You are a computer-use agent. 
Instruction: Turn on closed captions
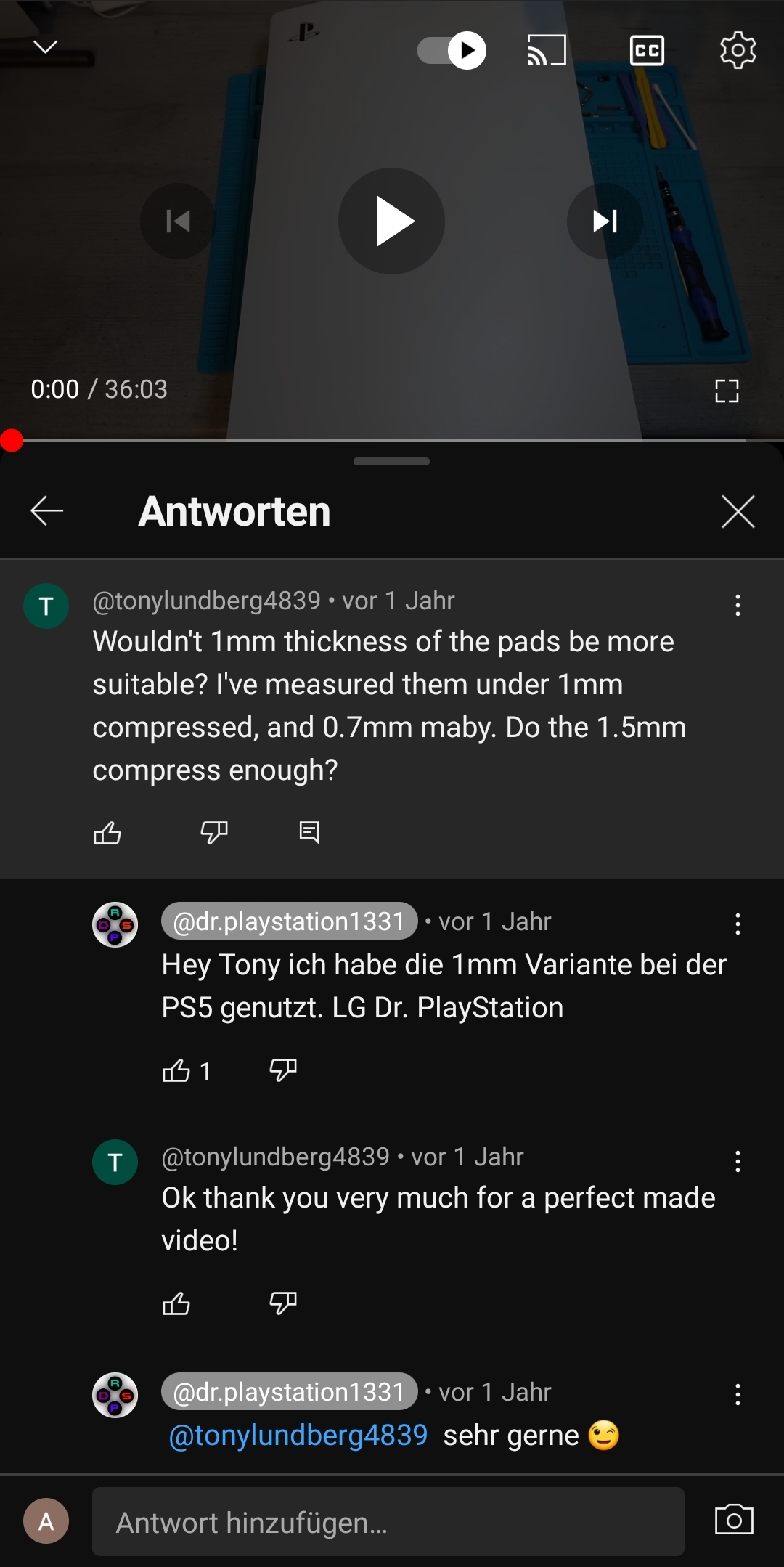[646, 50]
